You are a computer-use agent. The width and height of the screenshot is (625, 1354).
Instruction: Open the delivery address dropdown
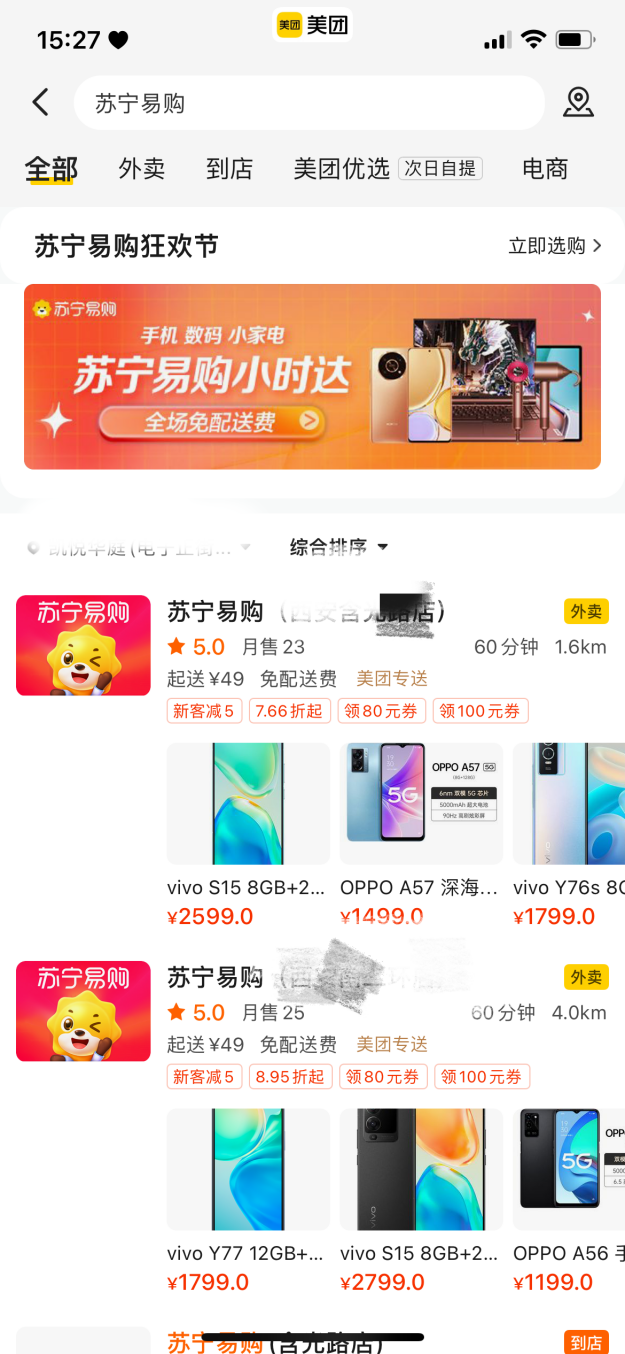(140, 548)
